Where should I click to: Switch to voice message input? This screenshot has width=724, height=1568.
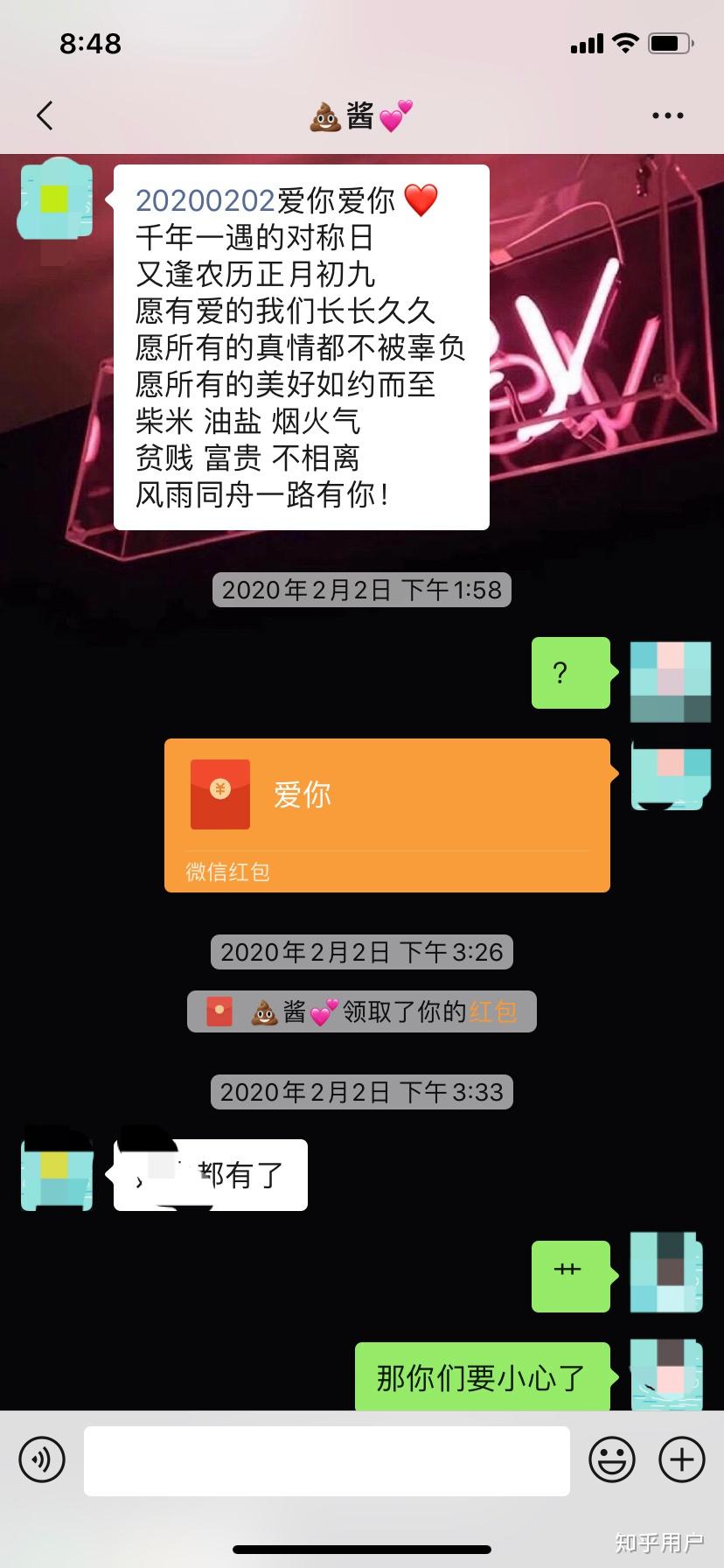pyautogui.click(x=42, y=1459)
